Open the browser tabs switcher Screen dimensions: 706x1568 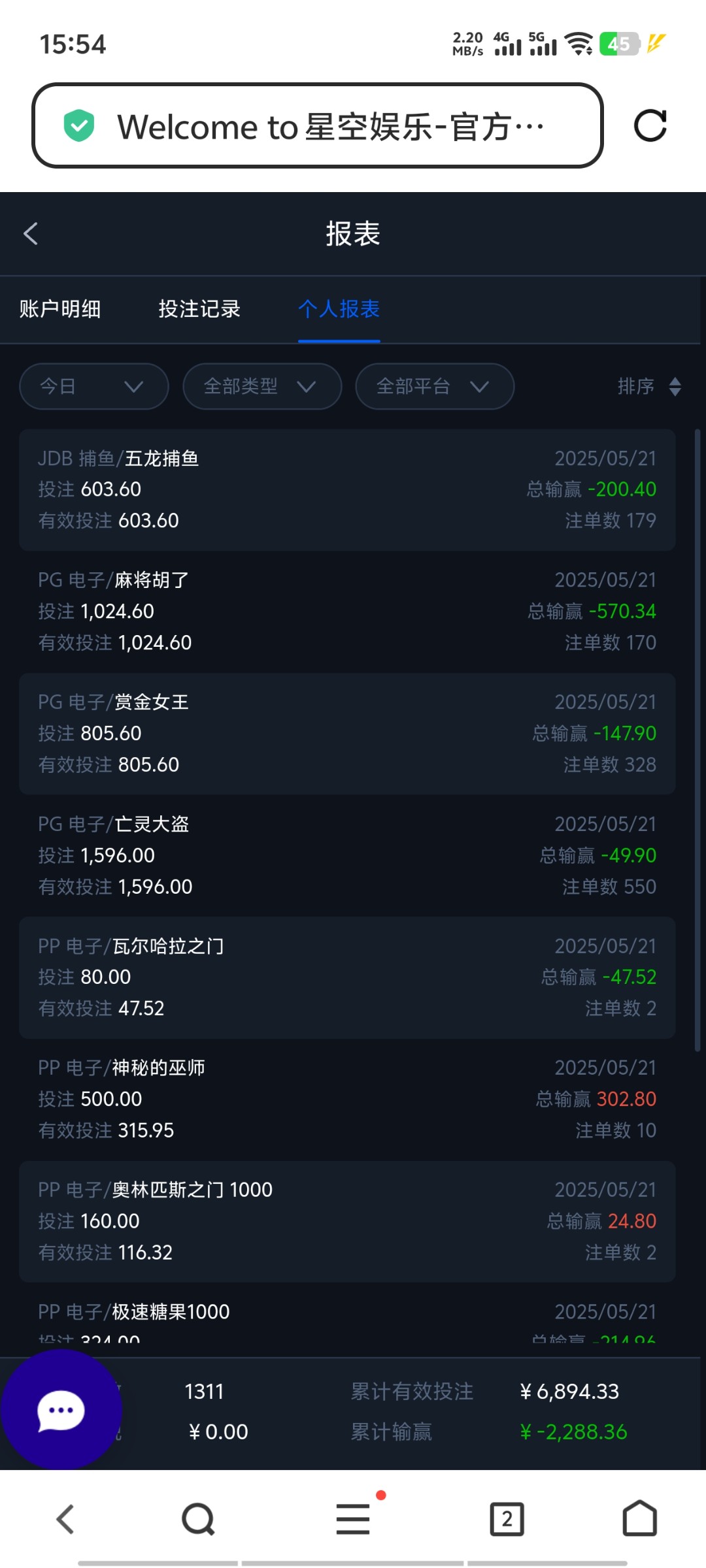click(507, 1518)
